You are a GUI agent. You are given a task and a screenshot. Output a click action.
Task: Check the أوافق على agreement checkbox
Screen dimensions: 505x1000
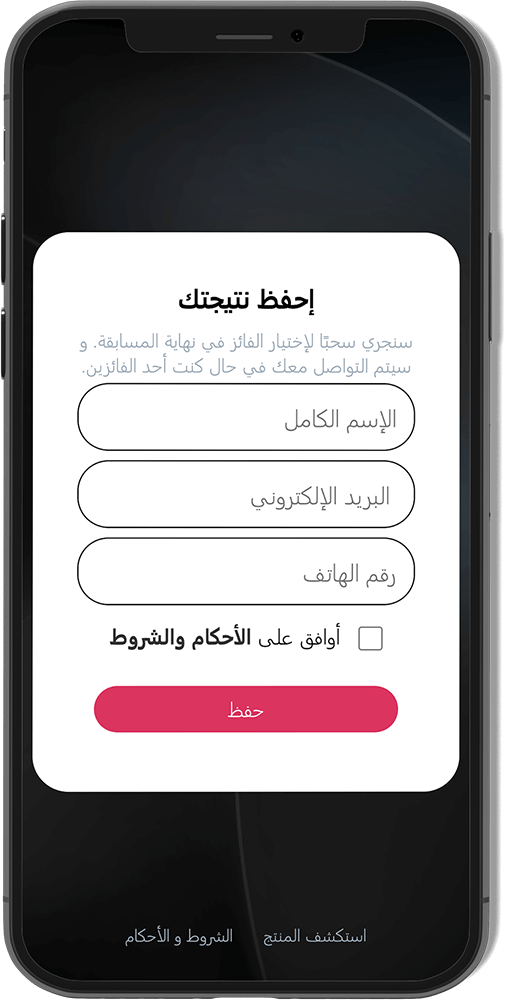click(x=370, y=638)
